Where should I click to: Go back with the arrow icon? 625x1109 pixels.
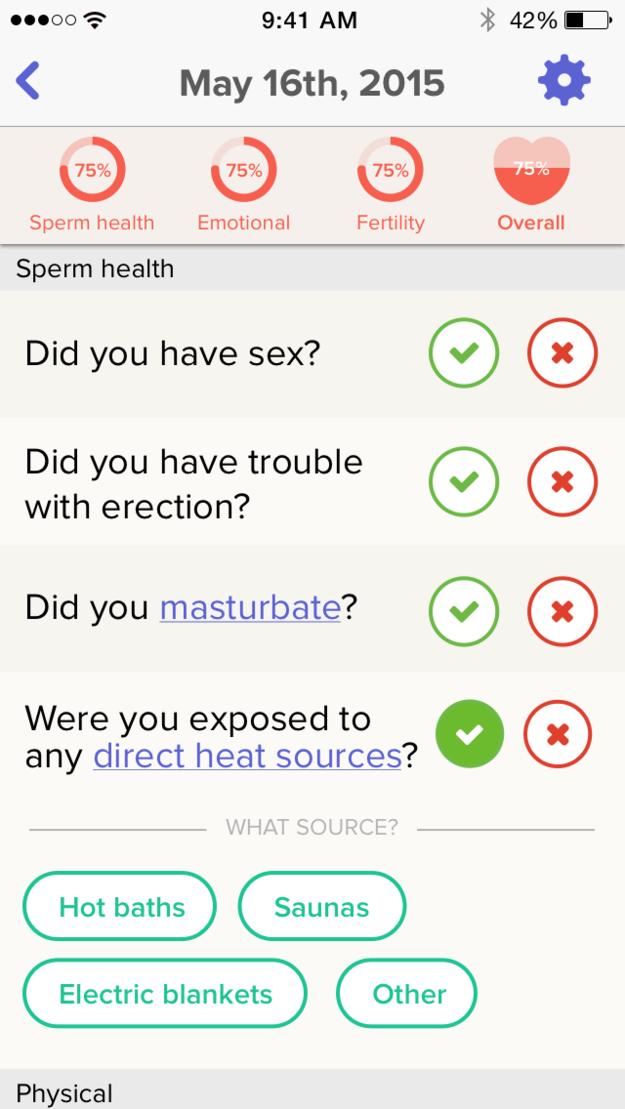click(x=28, y=80)
